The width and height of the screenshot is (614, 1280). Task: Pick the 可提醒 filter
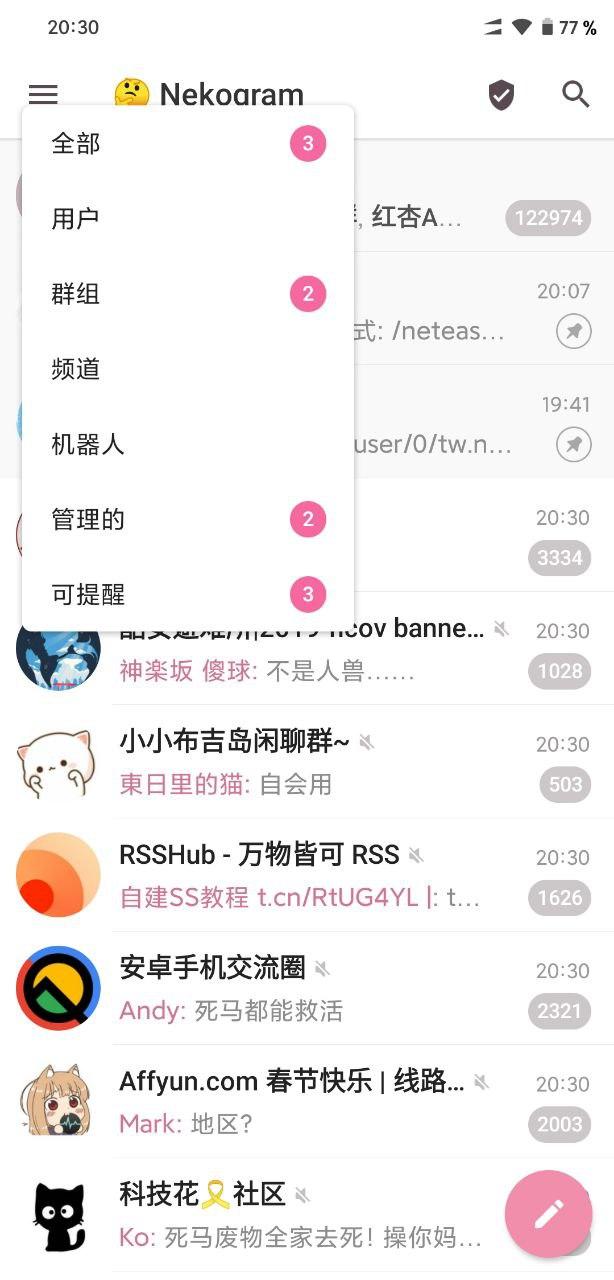click(x=188, y=594)
